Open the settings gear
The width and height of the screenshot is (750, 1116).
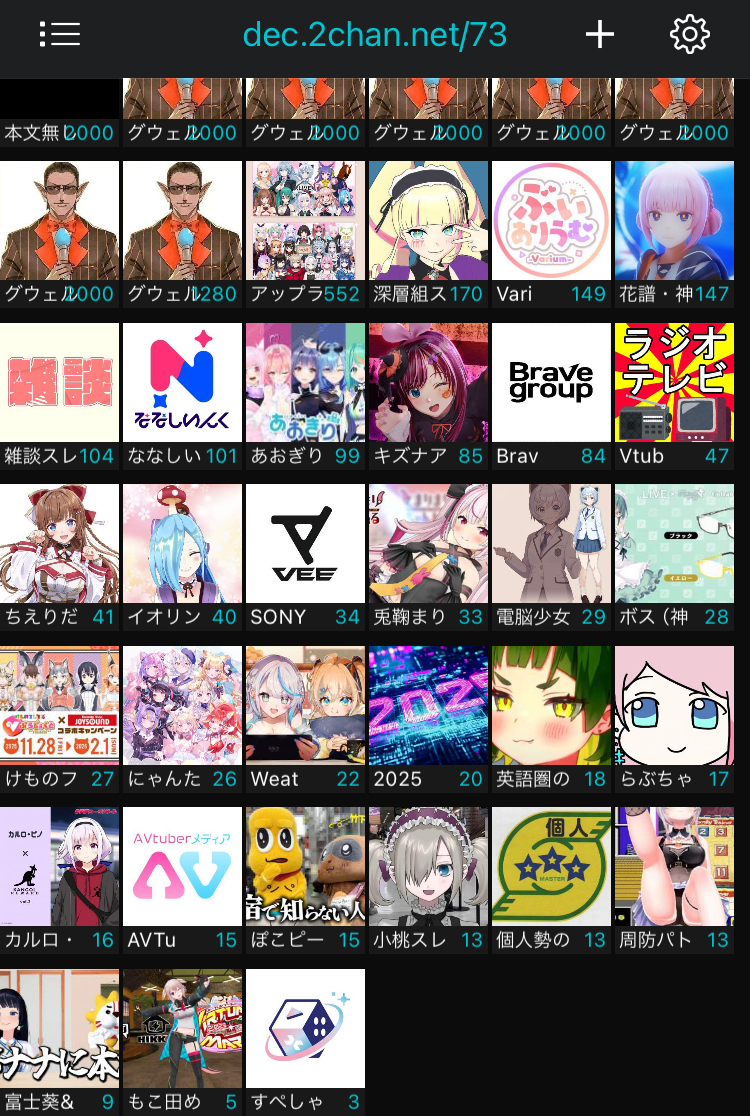click(689, 35)
